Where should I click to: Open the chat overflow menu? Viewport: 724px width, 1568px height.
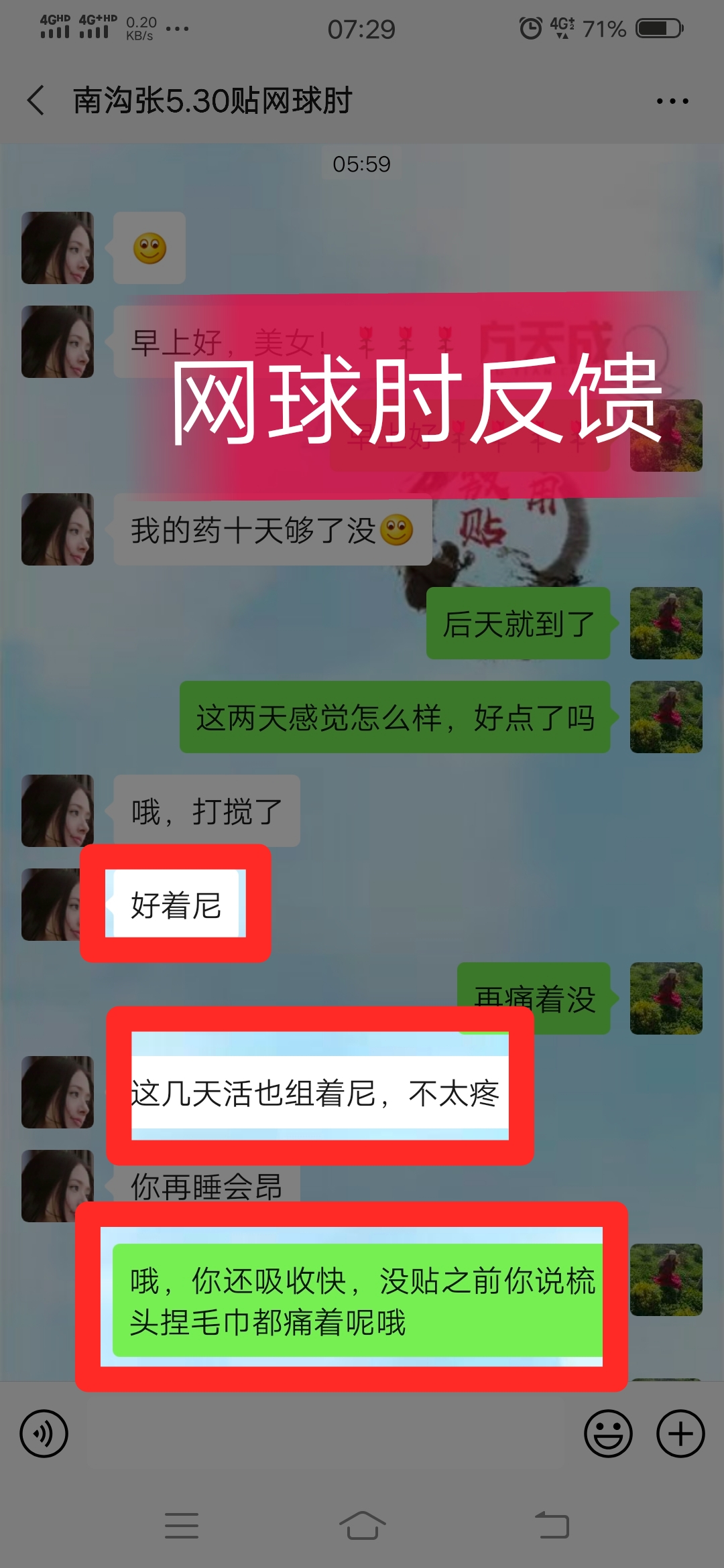(672, 101)
